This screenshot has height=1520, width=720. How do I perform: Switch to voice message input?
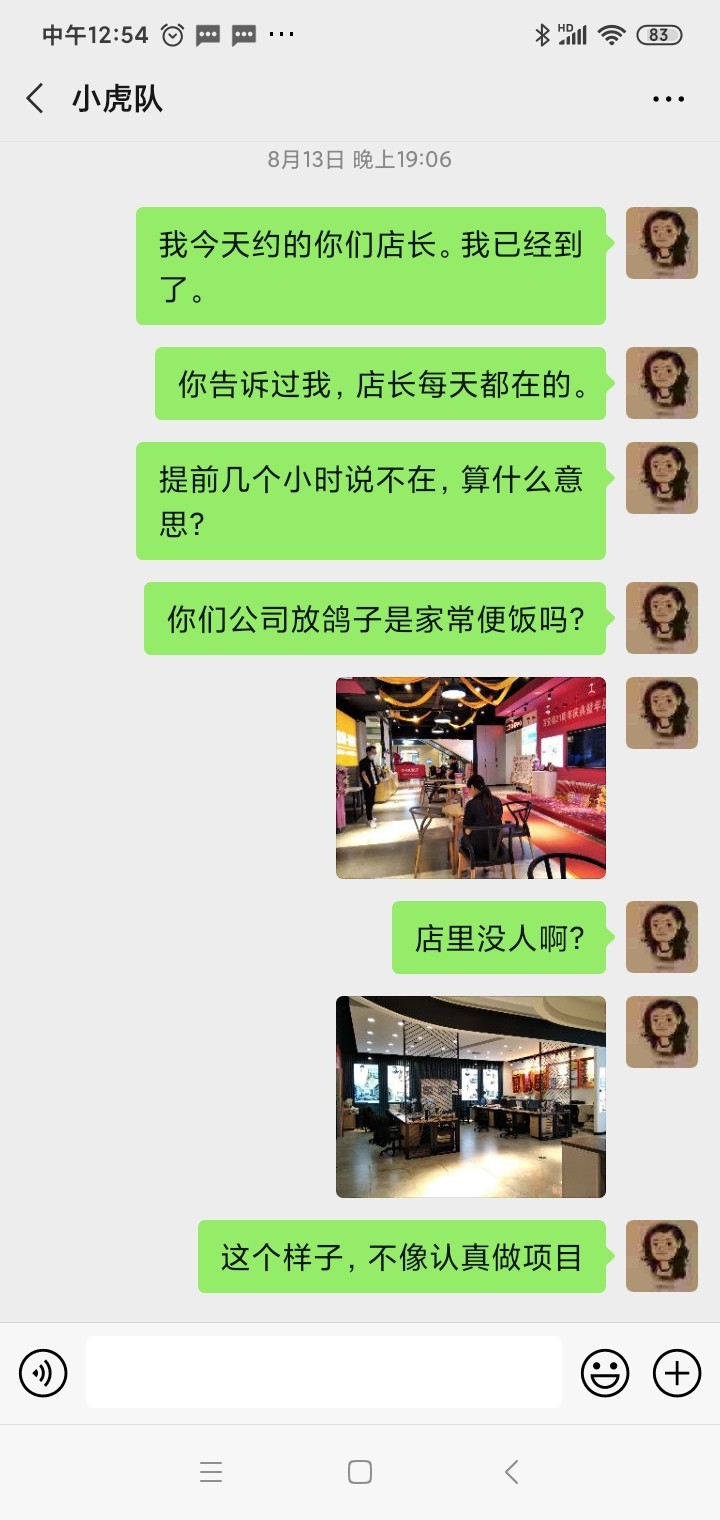coord(43,1372)
